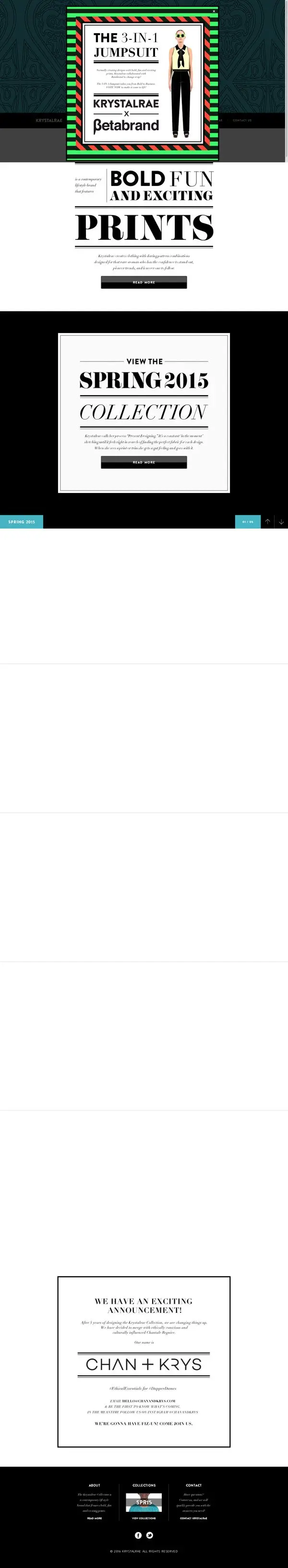
Task: Go to the previous slide with up arrow
Action: 267,522
